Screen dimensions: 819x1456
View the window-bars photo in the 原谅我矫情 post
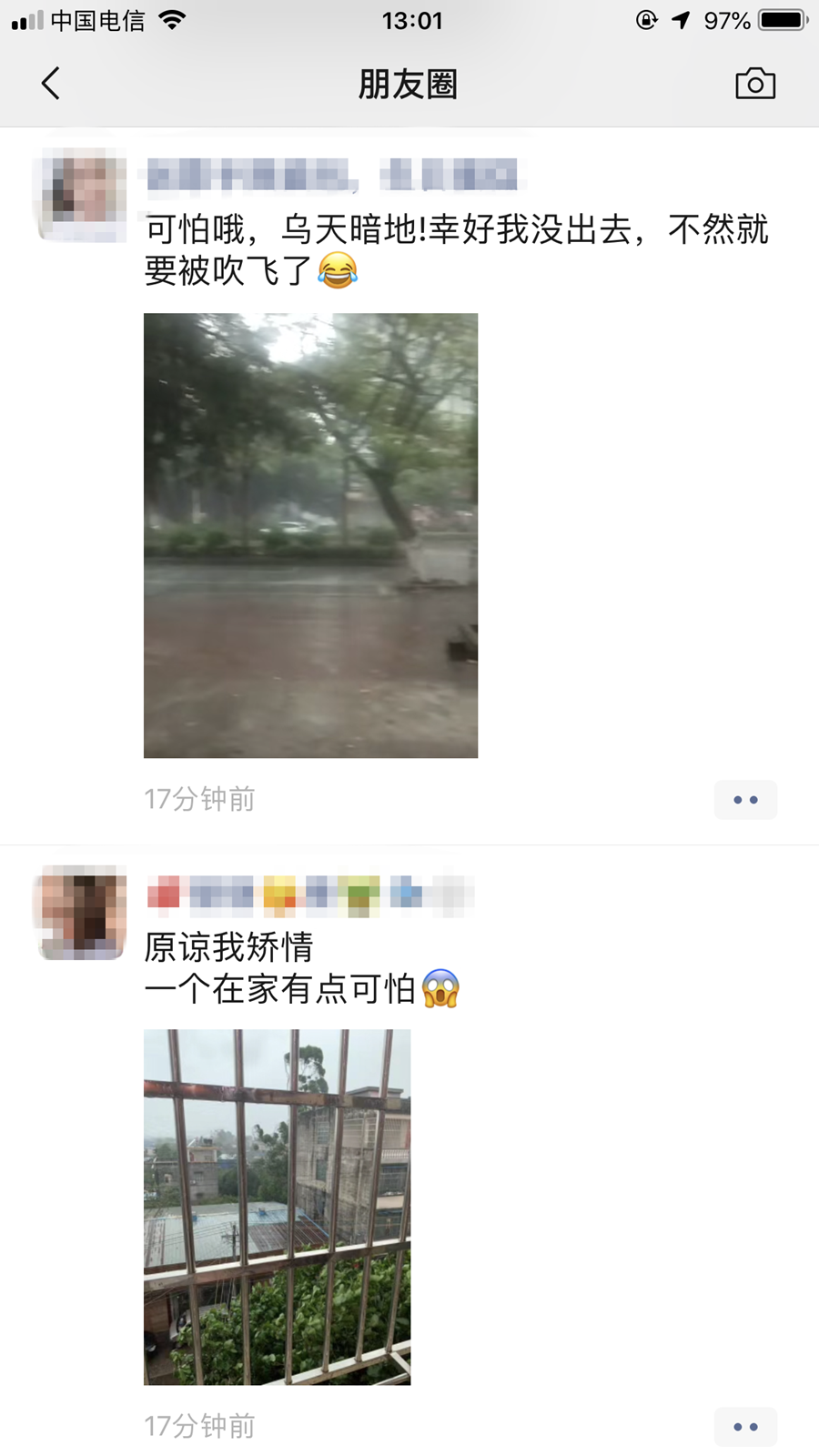click(x=277, y=1207)
